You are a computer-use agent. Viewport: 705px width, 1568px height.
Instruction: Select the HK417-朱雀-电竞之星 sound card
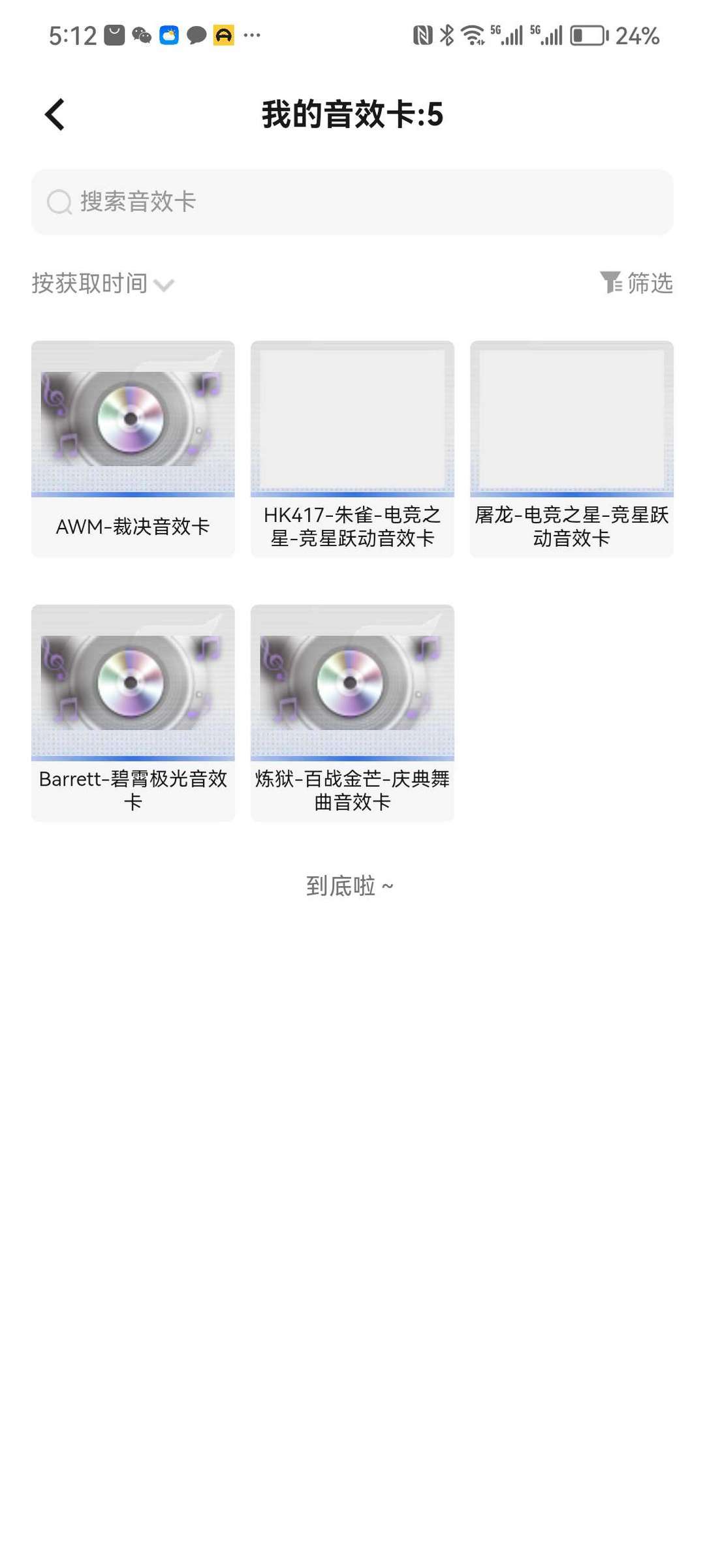click(x=352, y=449)
